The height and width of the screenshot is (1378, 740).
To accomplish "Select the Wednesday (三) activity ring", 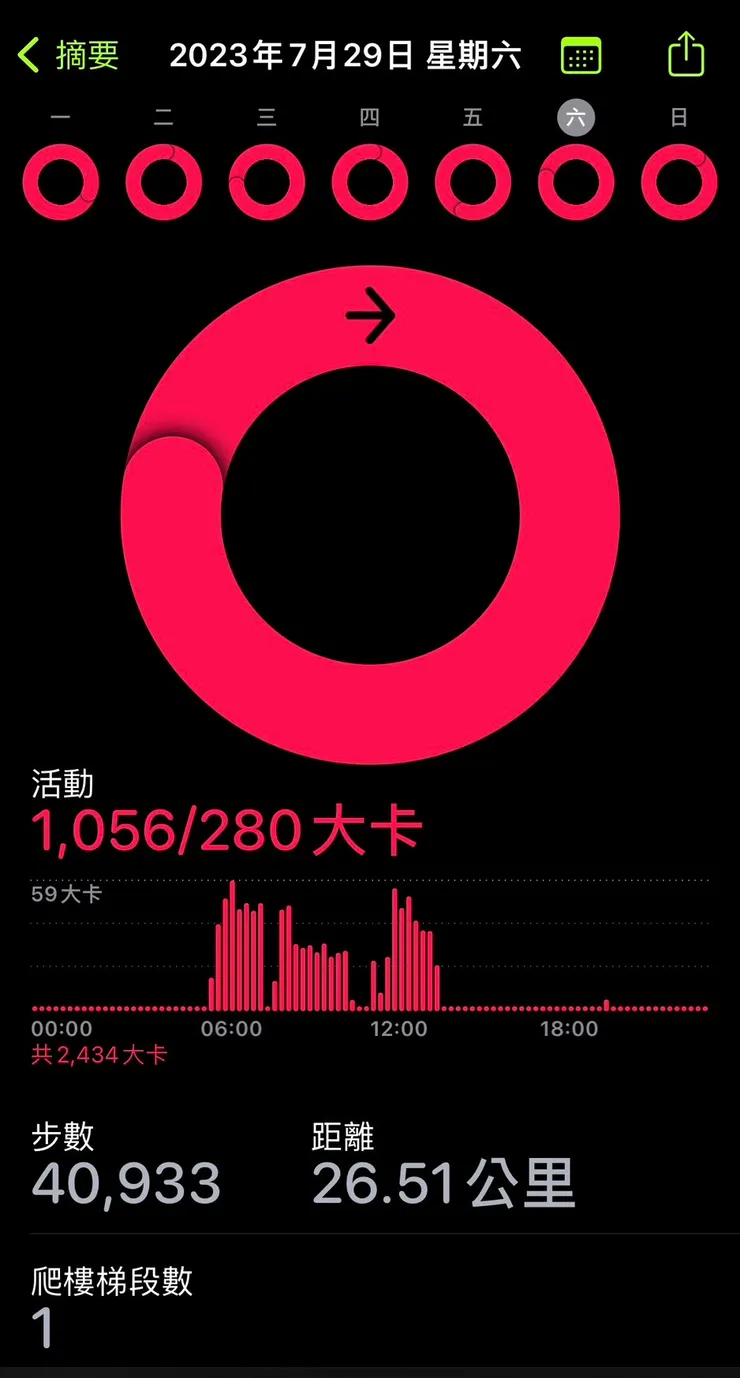I will pos(267,181).
